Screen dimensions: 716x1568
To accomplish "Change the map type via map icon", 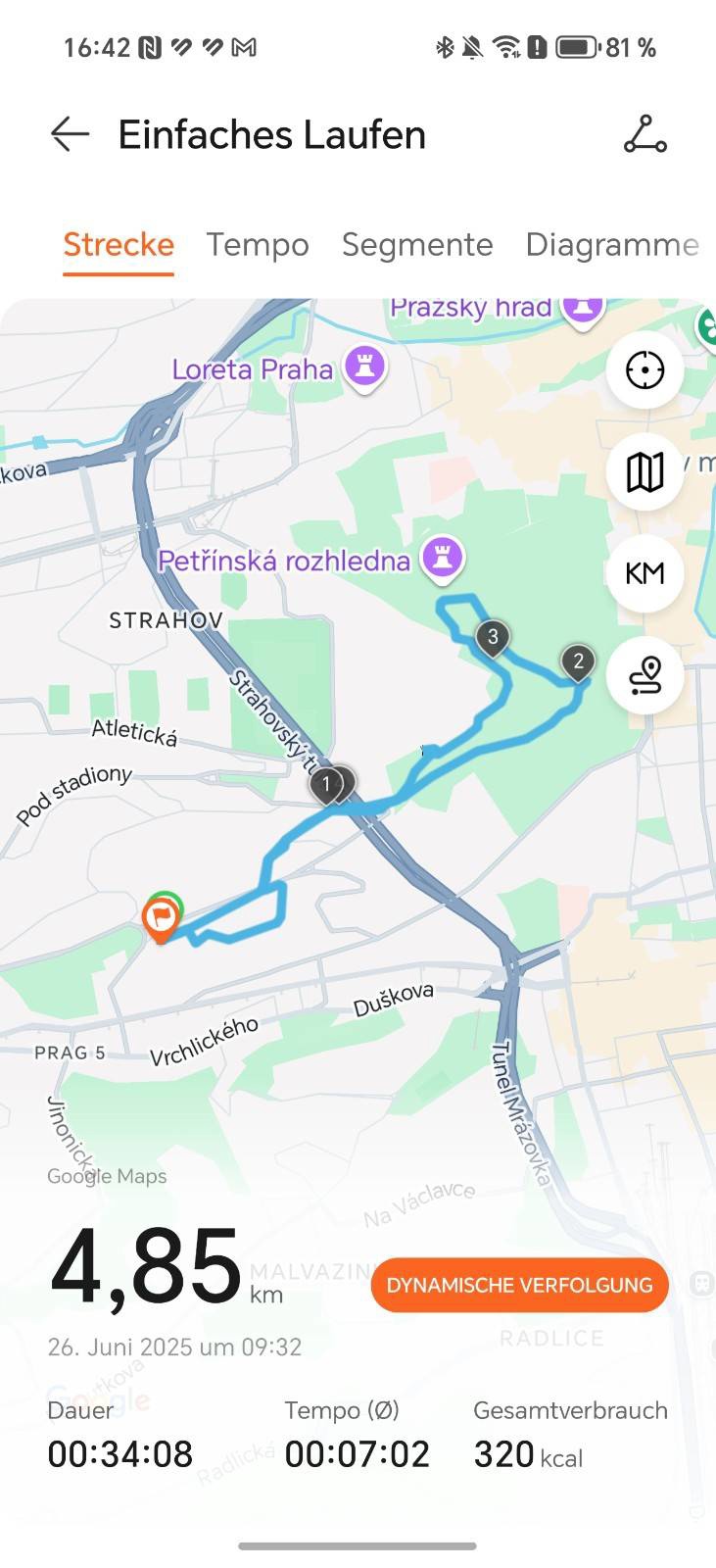I will pyautogui.click(x=644, y=472).
